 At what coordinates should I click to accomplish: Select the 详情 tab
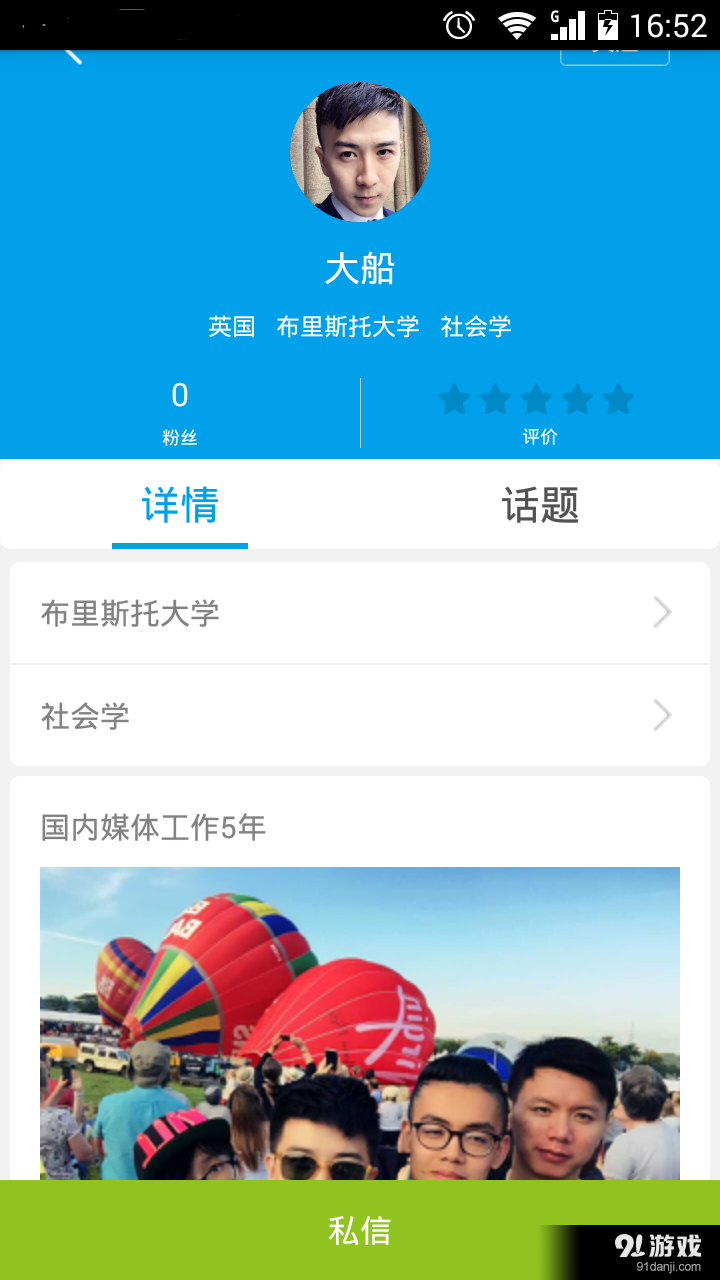pos(180,506)
